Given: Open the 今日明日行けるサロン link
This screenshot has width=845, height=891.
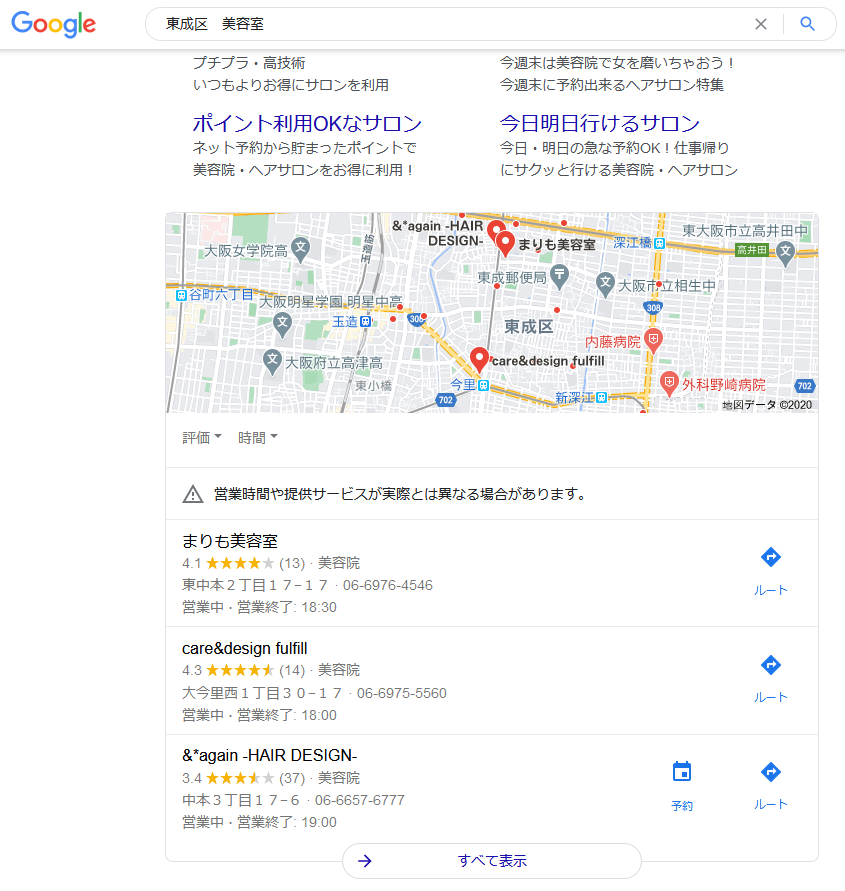Looking at the screenshot, I should pos(600,124).
